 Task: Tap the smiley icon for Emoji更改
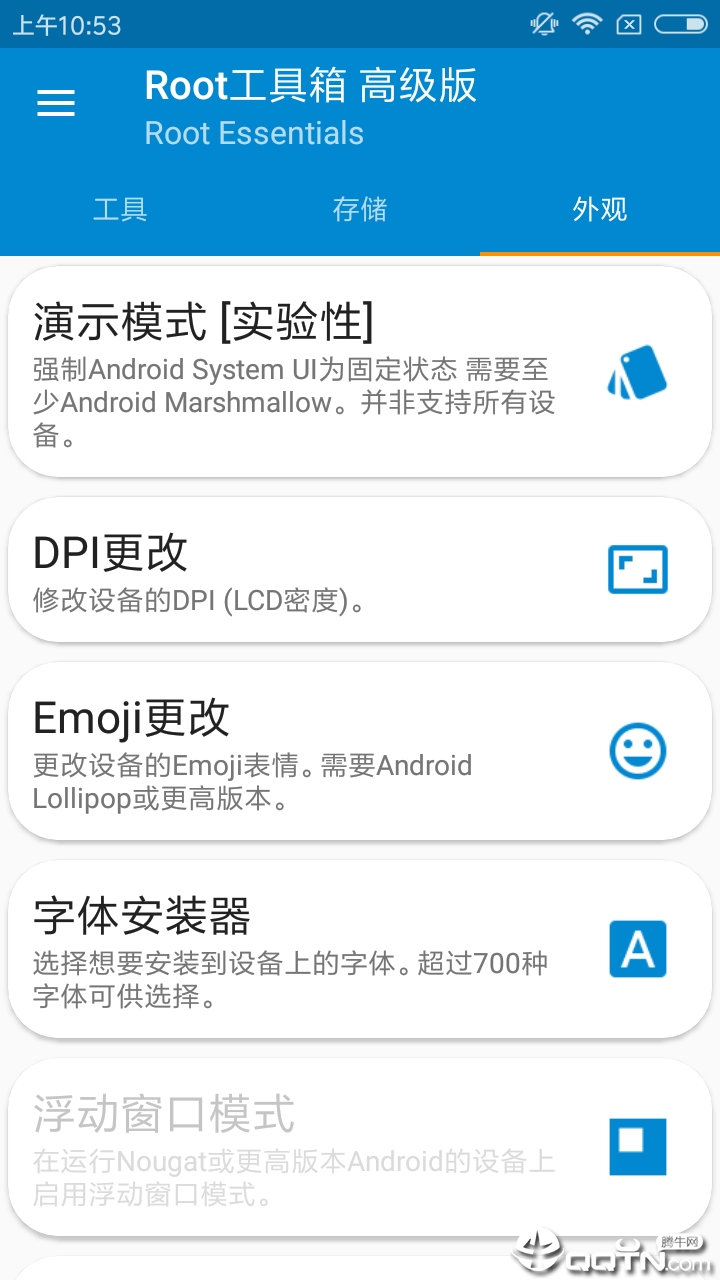[638, 750]
